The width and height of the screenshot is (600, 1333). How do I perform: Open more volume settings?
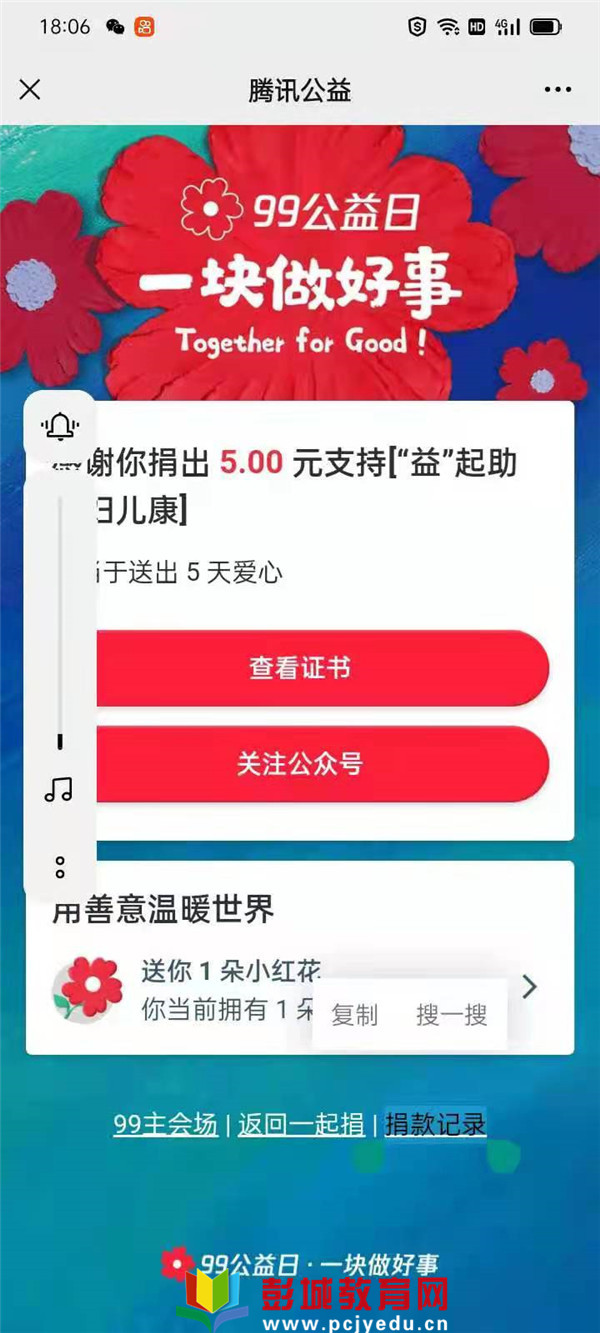tap(60, 866)
